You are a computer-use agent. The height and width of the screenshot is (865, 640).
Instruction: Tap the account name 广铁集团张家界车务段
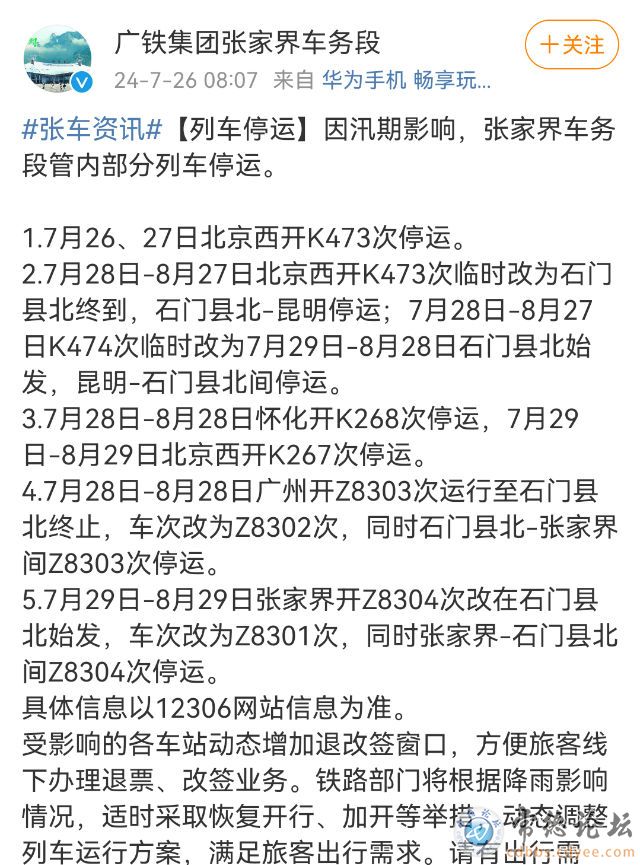tap(247, 43)
